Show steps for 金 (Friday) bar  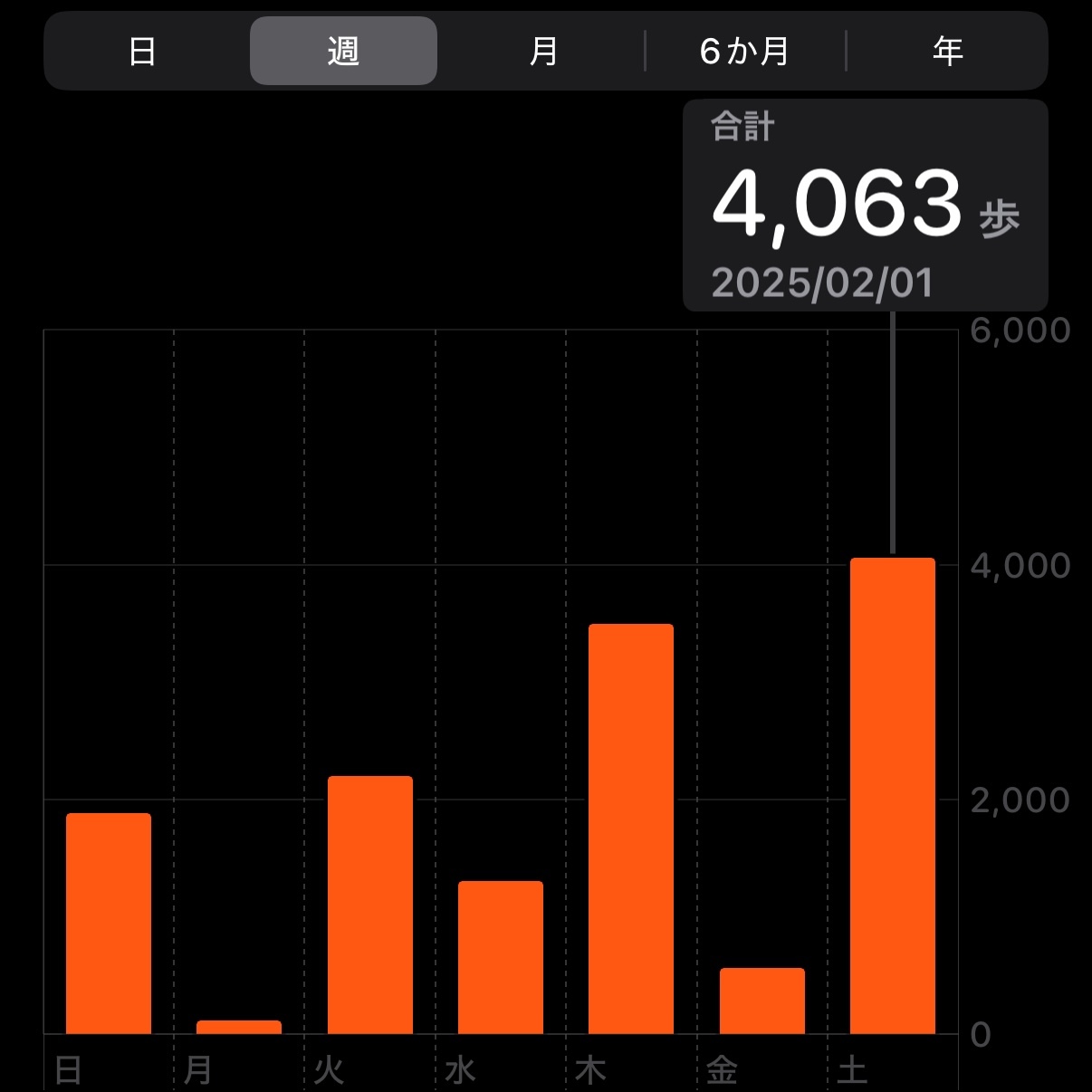762,1001
